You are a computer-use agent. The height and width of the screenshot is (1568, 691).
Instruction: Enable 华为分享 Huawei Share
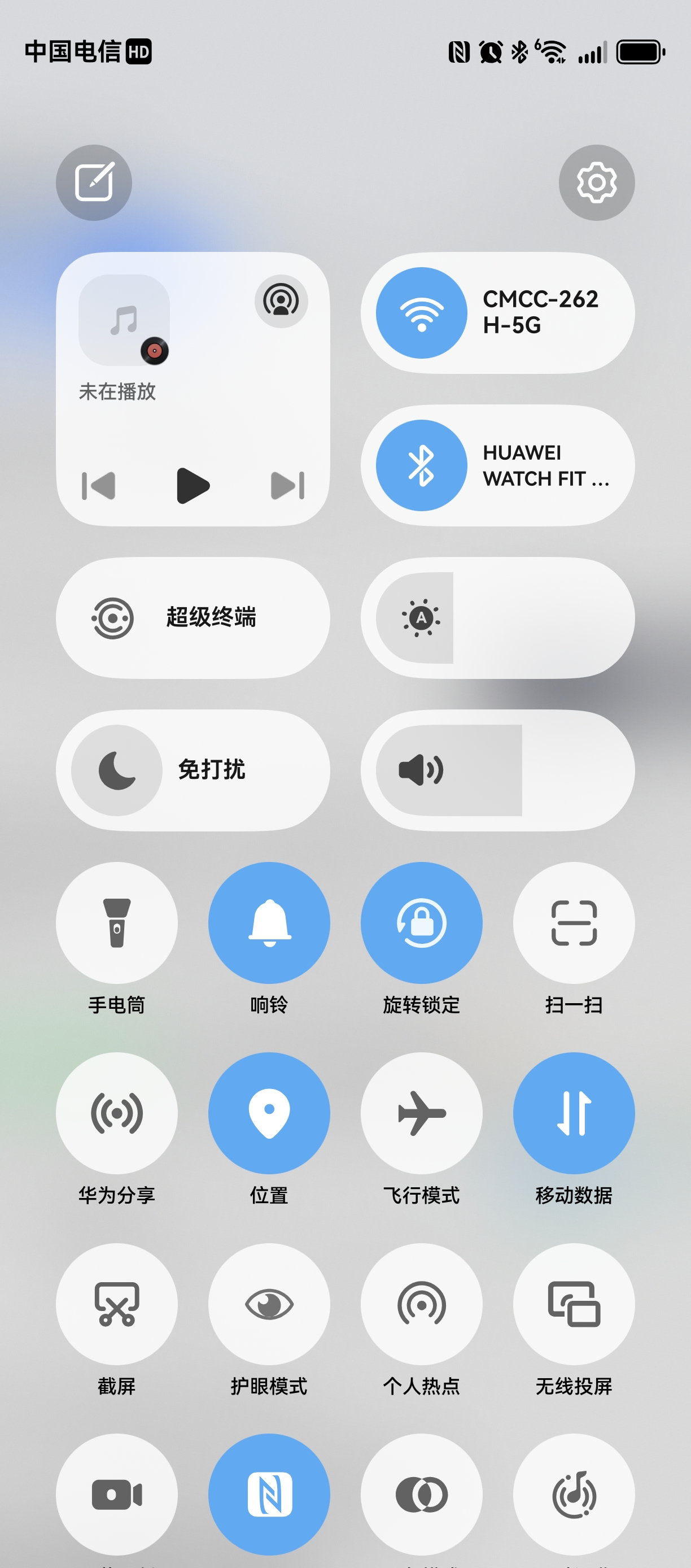coord(117,1113)
